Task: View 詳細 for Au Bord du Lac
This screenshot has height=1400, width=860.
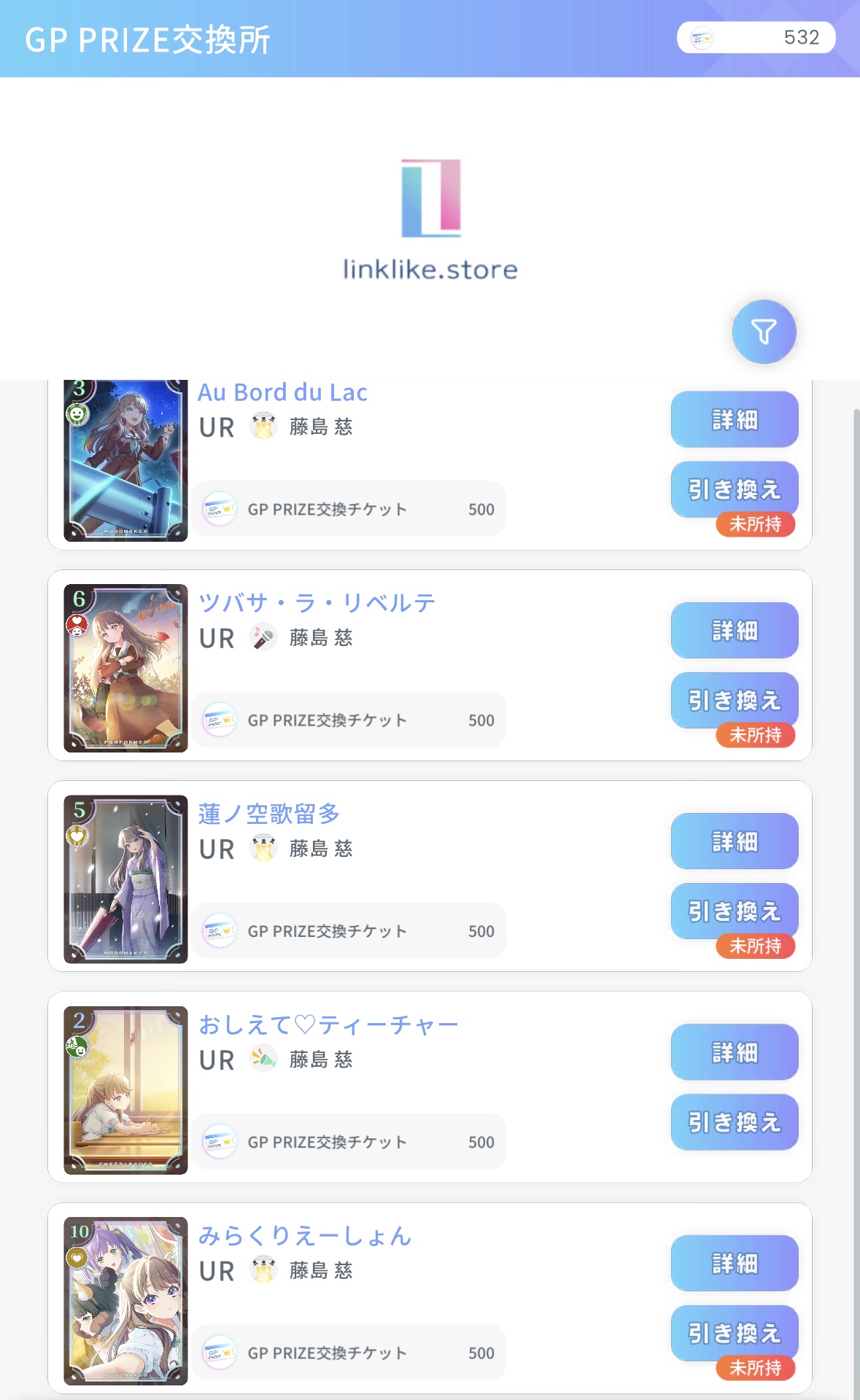Action: (x=734, y=419)
